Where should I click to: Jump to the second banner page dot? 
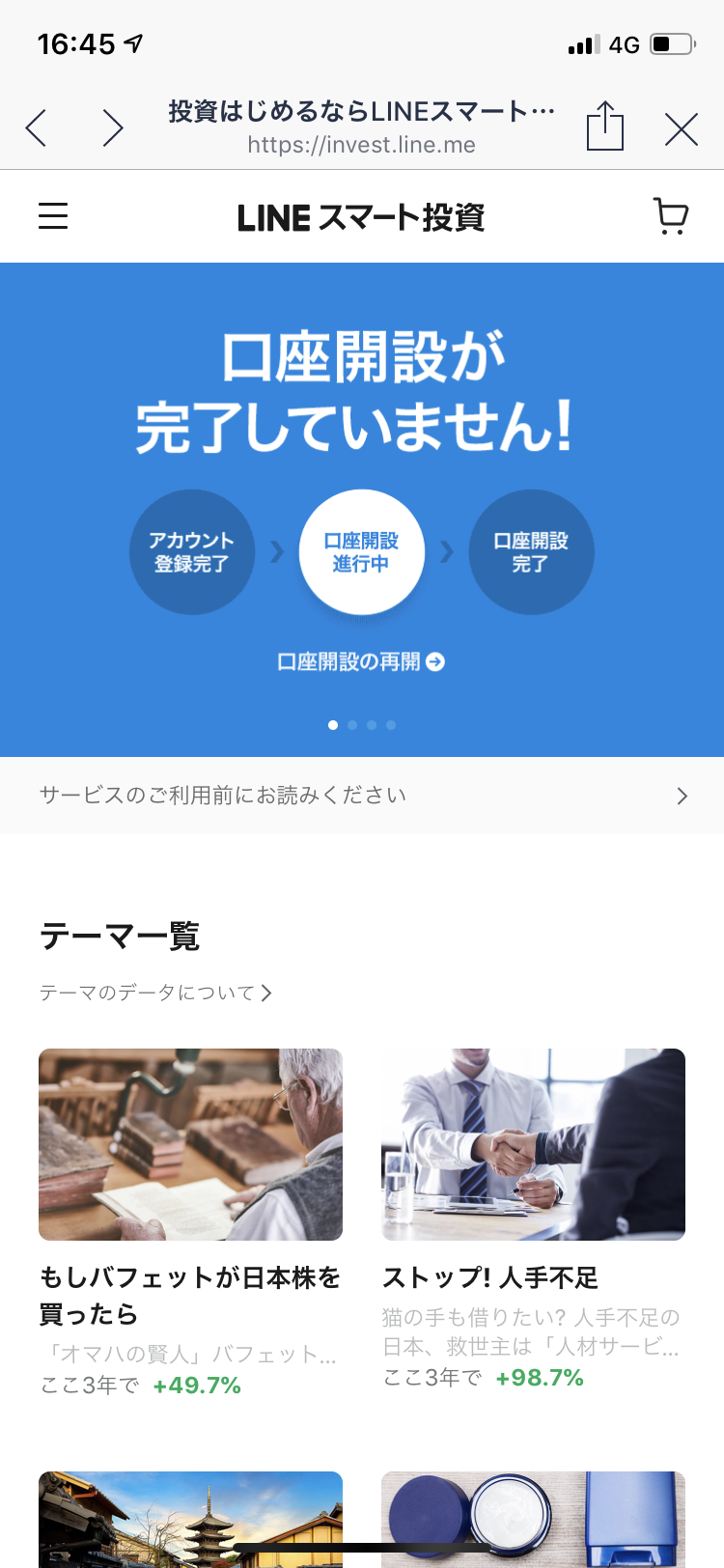pos(352,725)
